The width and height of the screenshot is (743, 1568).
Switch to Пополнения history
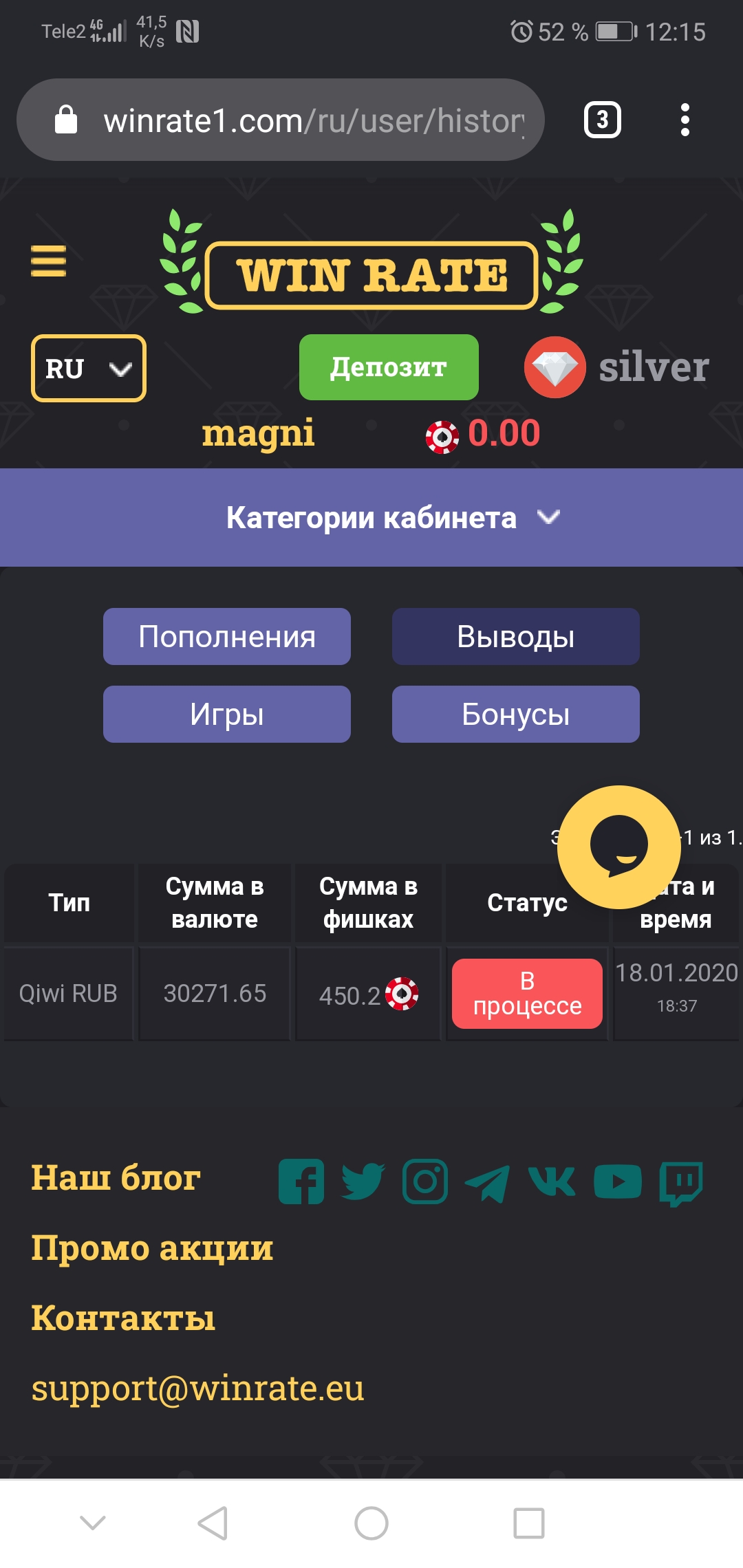[x=227, y=636]
